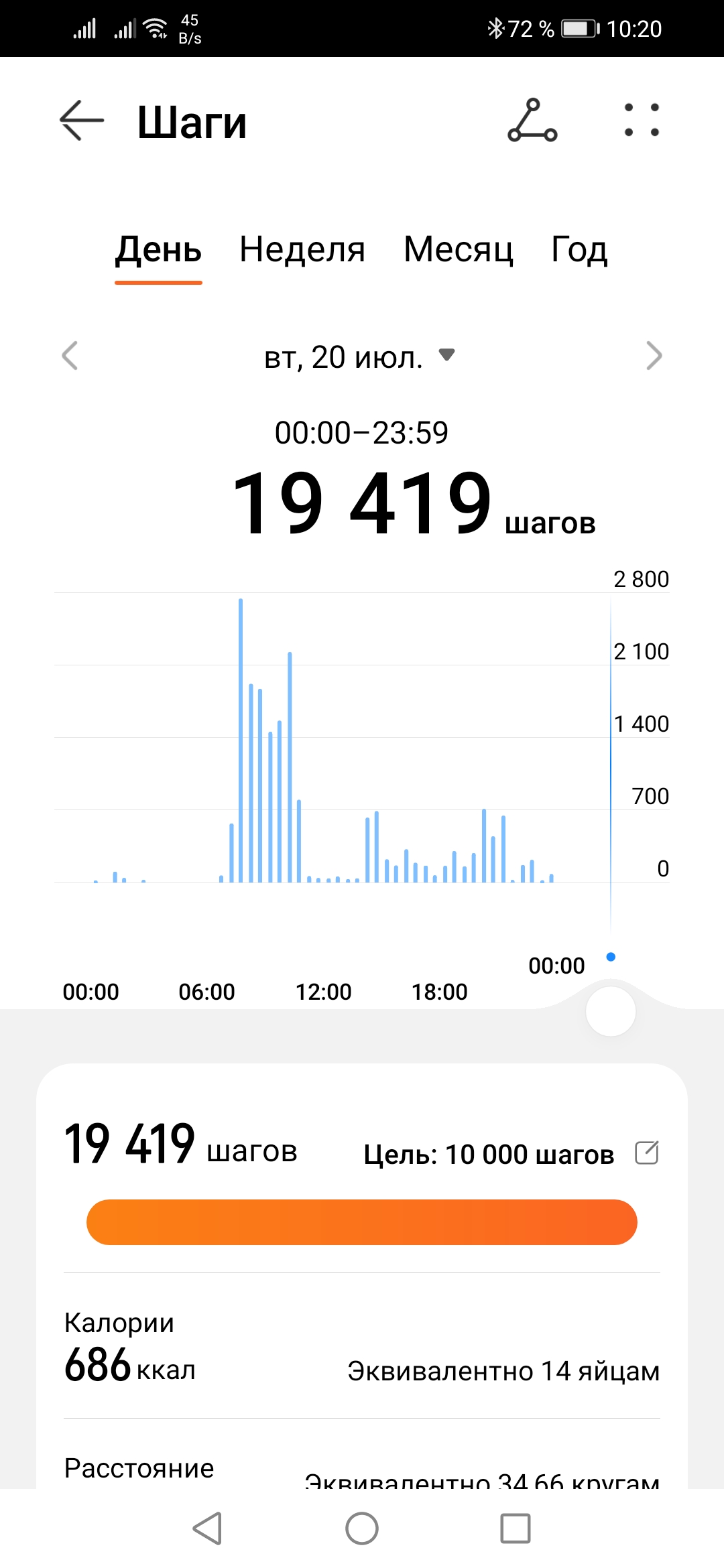Switch to the Месяц tab

point(459,250)
